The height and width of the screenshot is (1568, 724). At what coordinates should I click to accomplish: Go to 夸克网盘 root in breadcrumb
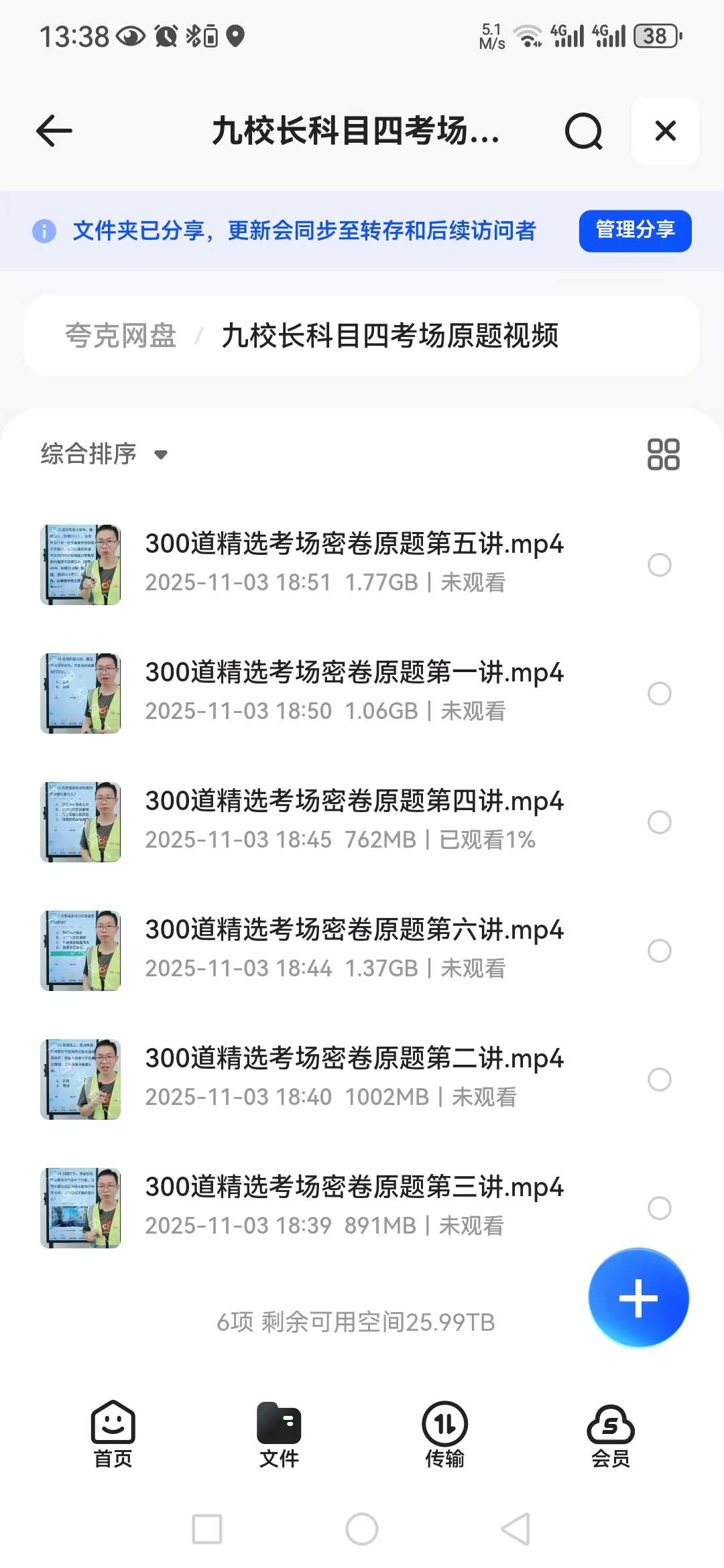coord(121,336)
